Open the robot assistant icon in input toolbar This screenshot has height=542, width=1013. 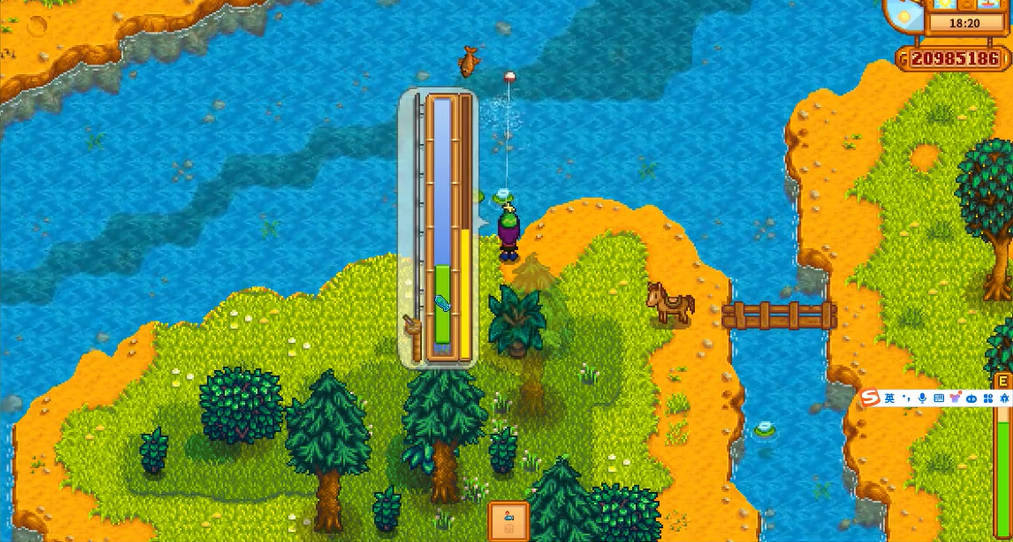click(x=971, y=398)
